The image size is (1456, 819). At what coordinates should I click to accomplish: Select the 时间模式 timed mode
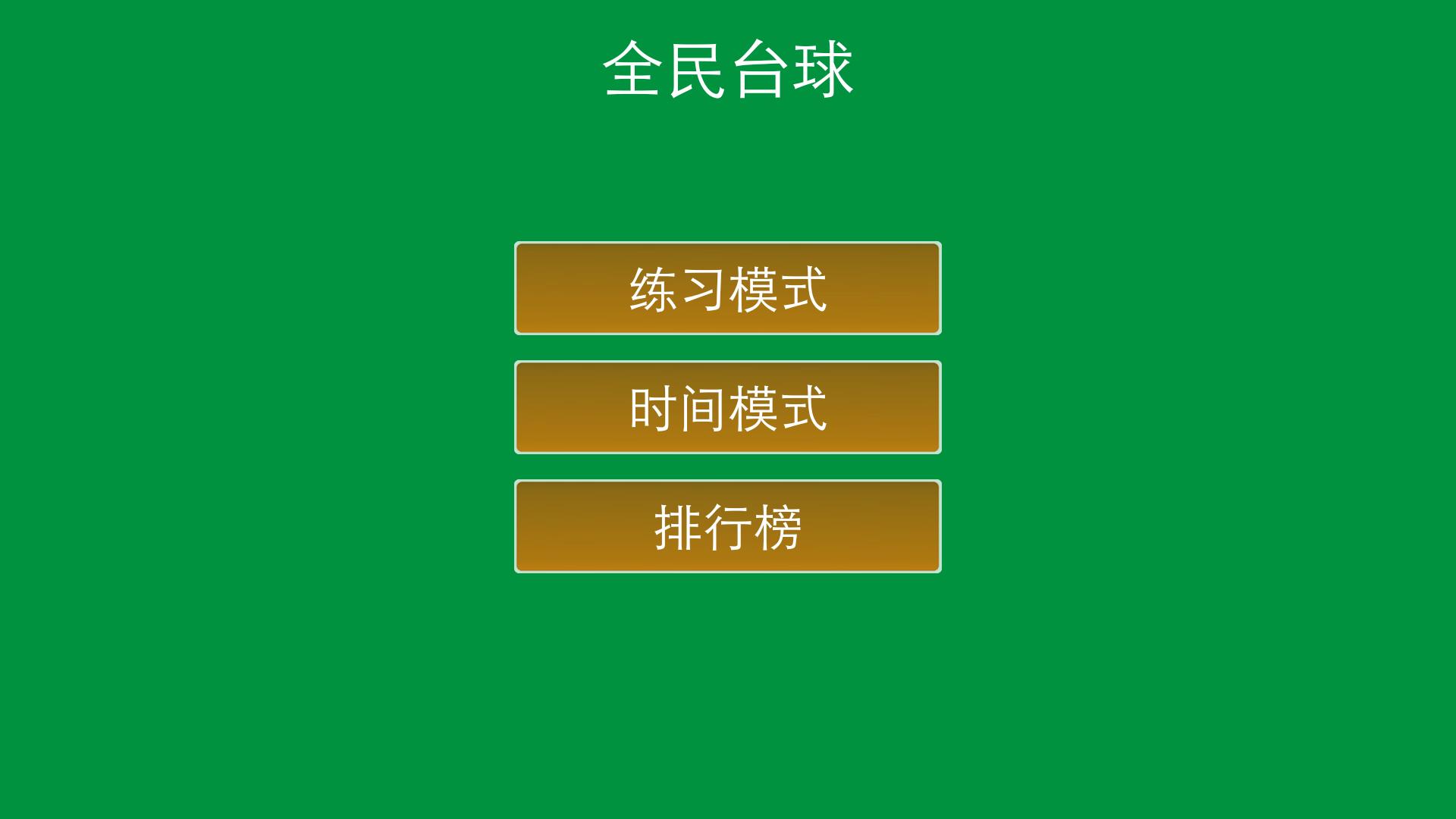point(727,407)
